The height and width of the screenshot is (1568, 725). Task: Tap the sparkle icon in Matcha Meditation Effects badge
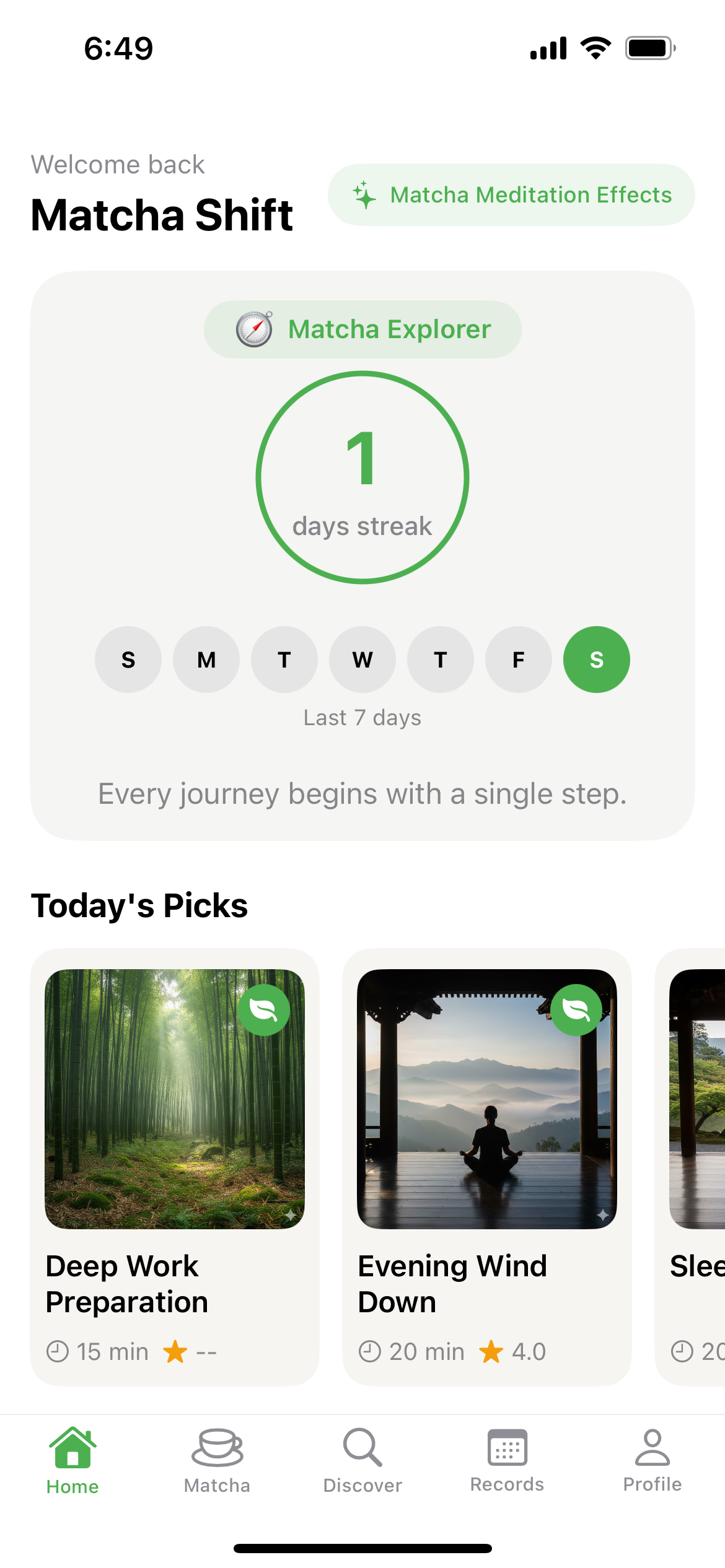364,195
